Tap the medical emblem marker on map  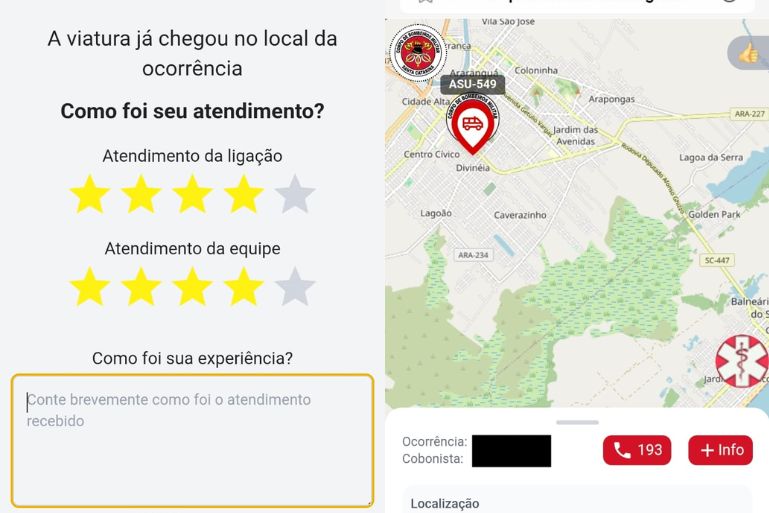pyautogui.click(x=742, y=361)
